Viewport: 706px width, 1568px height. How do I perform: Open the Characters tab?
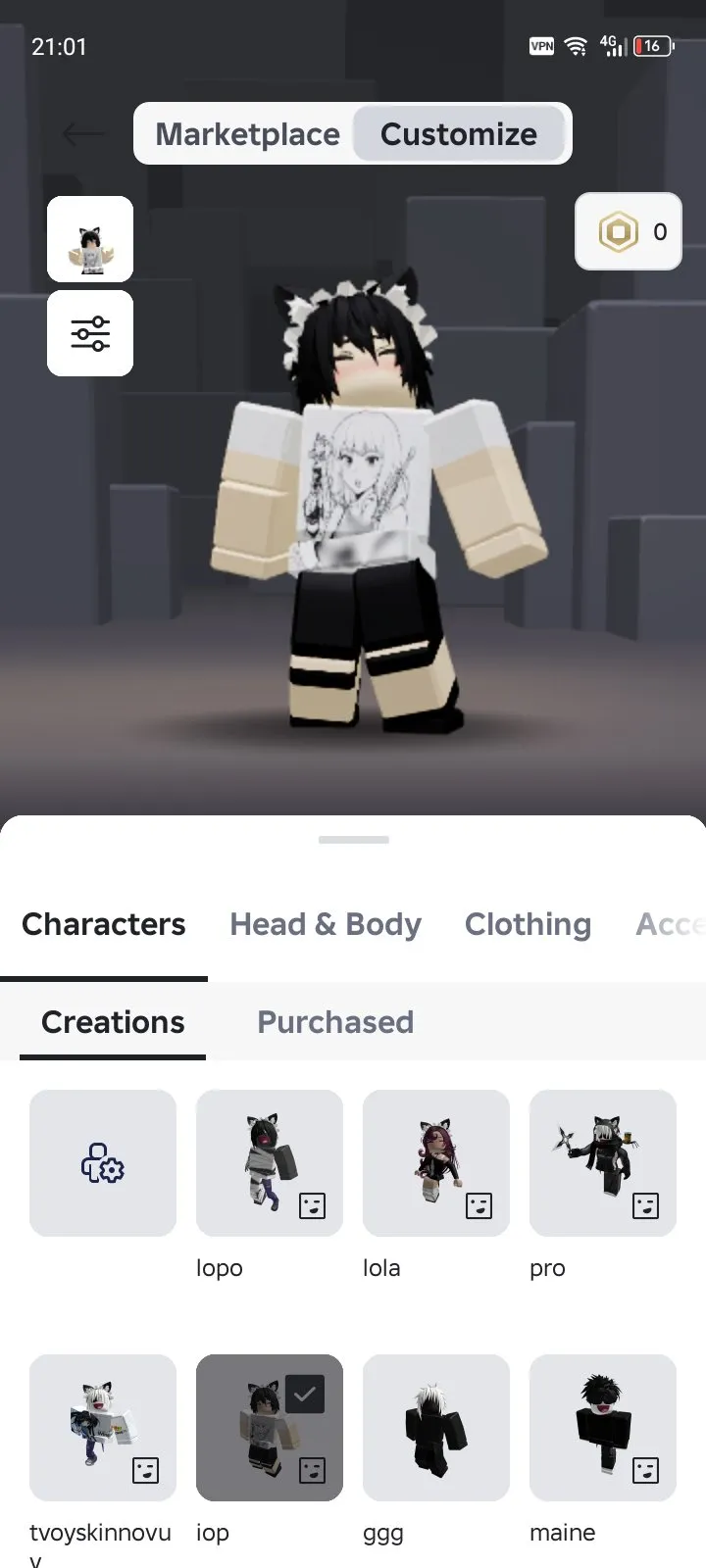[103, 924]
